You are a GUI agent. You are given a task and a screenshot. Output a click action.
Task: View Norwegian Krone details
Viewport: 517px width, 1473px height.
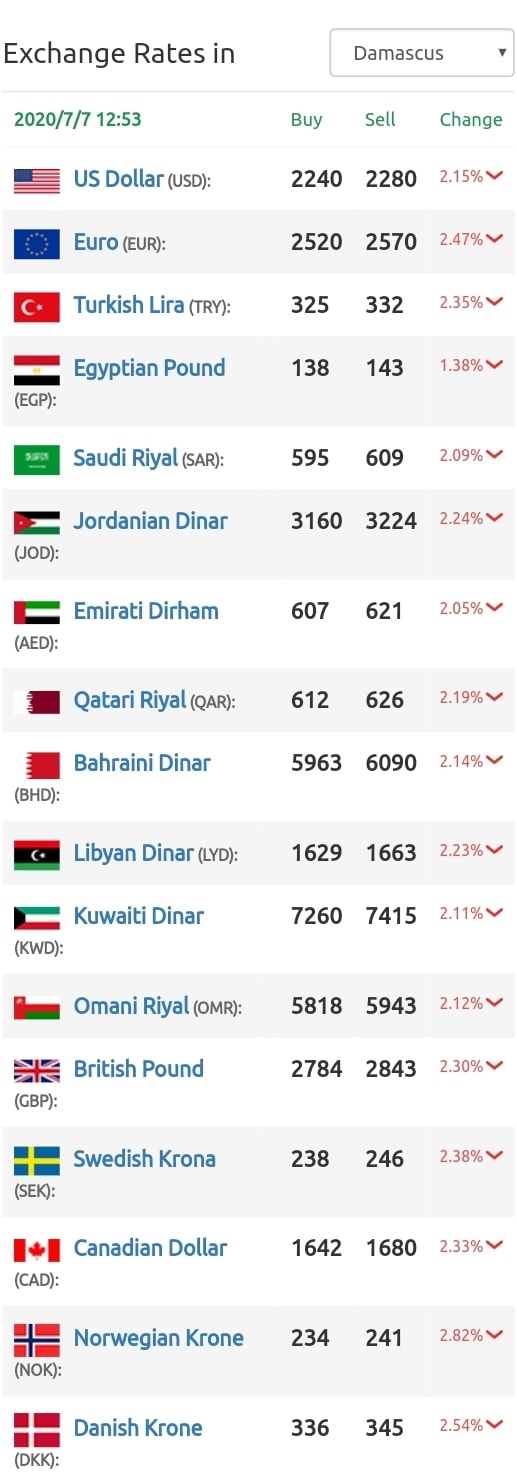[159, 1338]
